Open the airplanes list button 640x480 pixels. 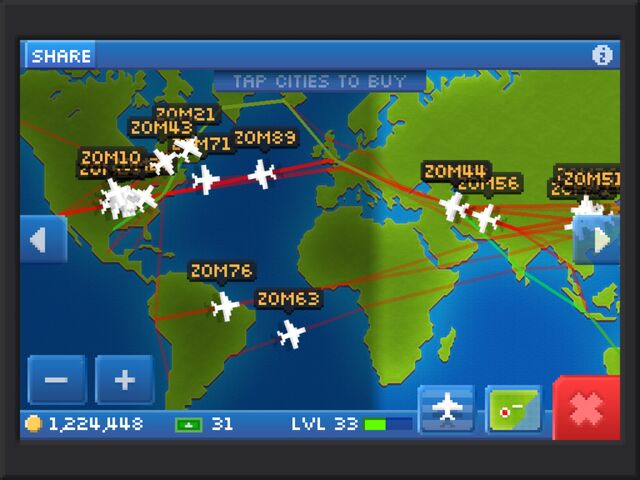446,408
